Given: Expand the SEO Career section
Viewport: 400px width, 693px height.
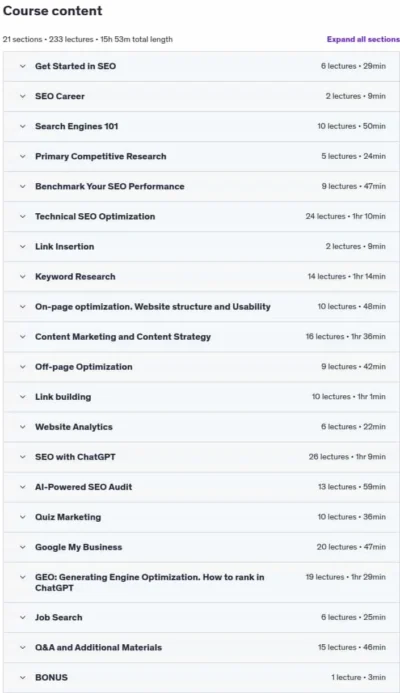Looking at the screenshot, I should (x=201, y=96).
